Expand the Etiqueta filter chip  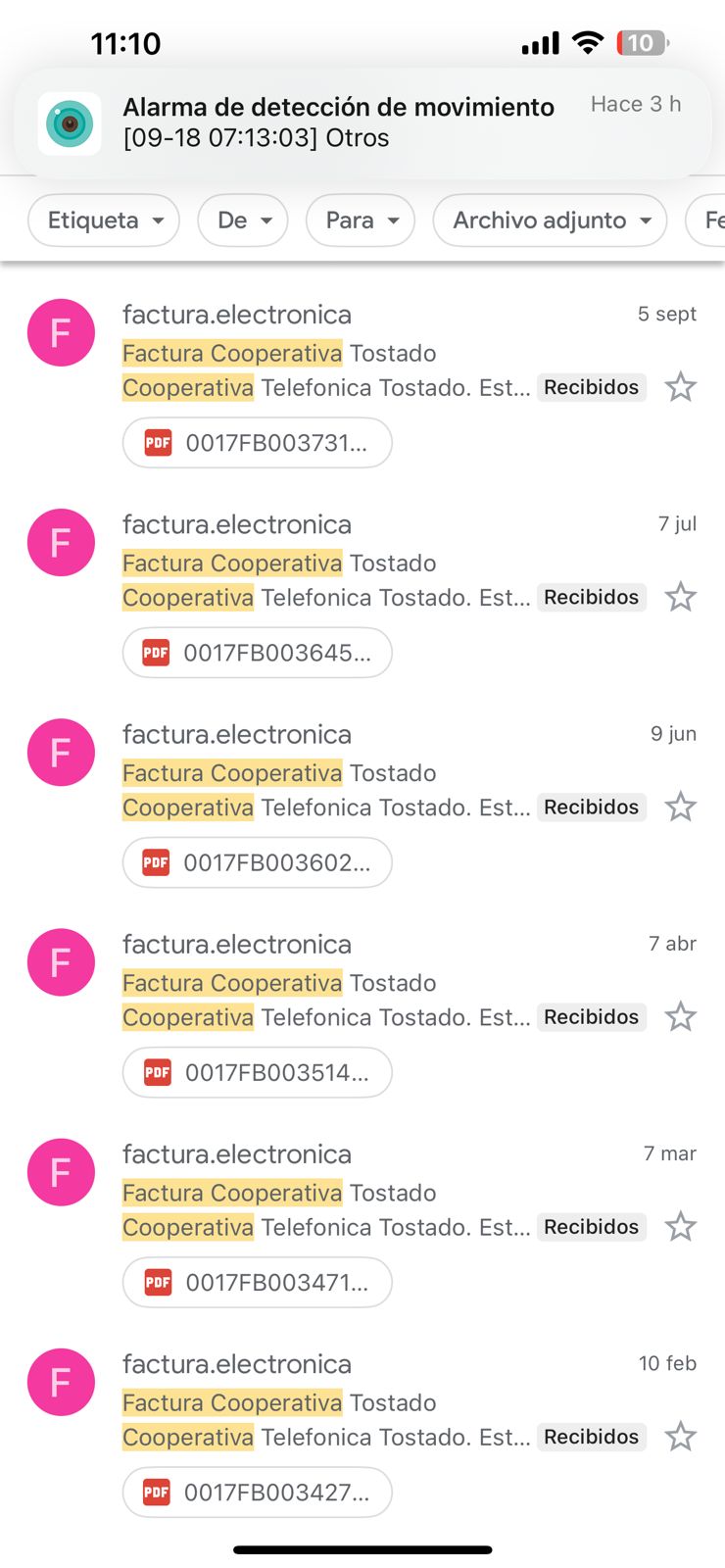click(x=104, y=220)
